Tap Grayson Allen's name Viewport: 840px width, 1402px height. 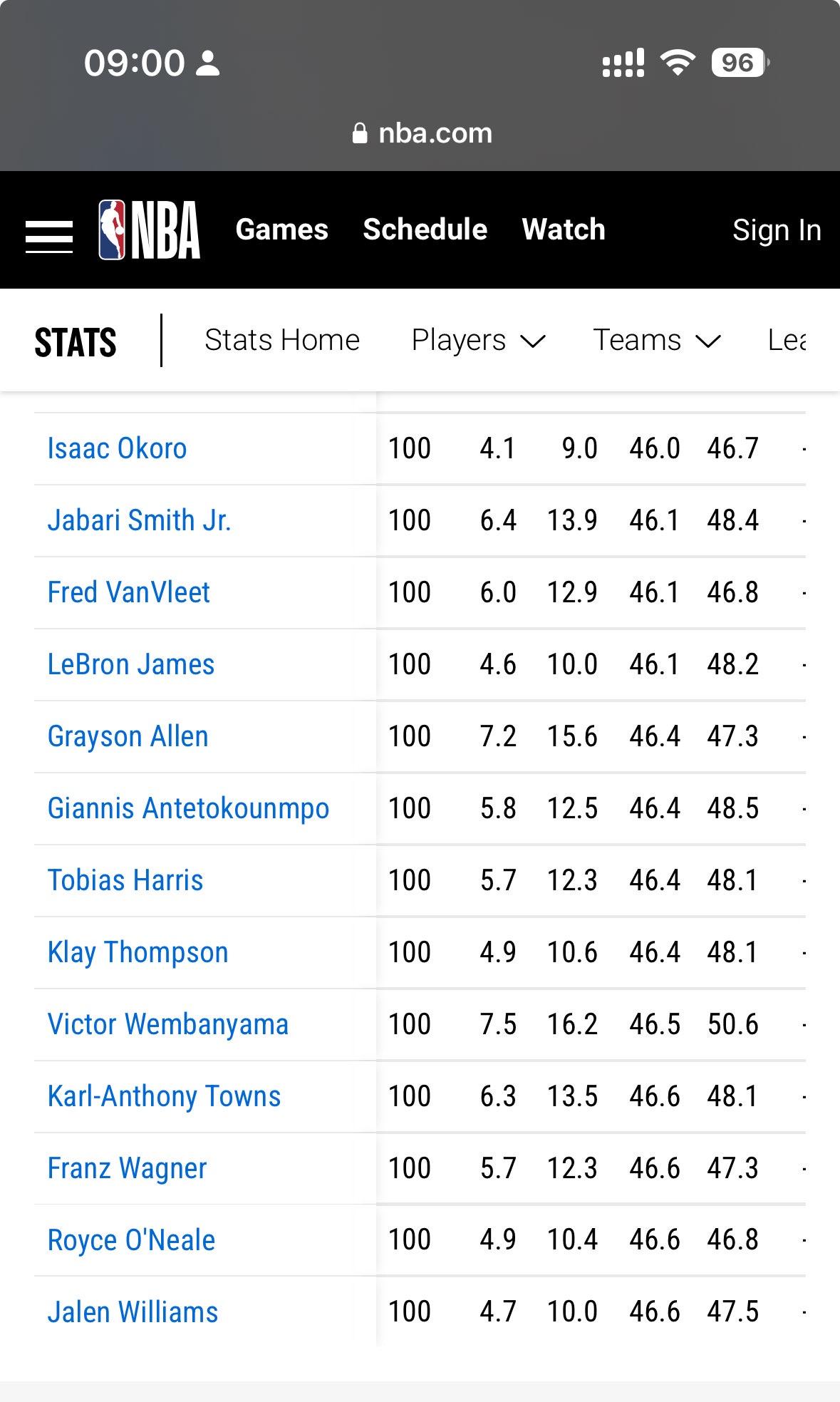point(128,736)
